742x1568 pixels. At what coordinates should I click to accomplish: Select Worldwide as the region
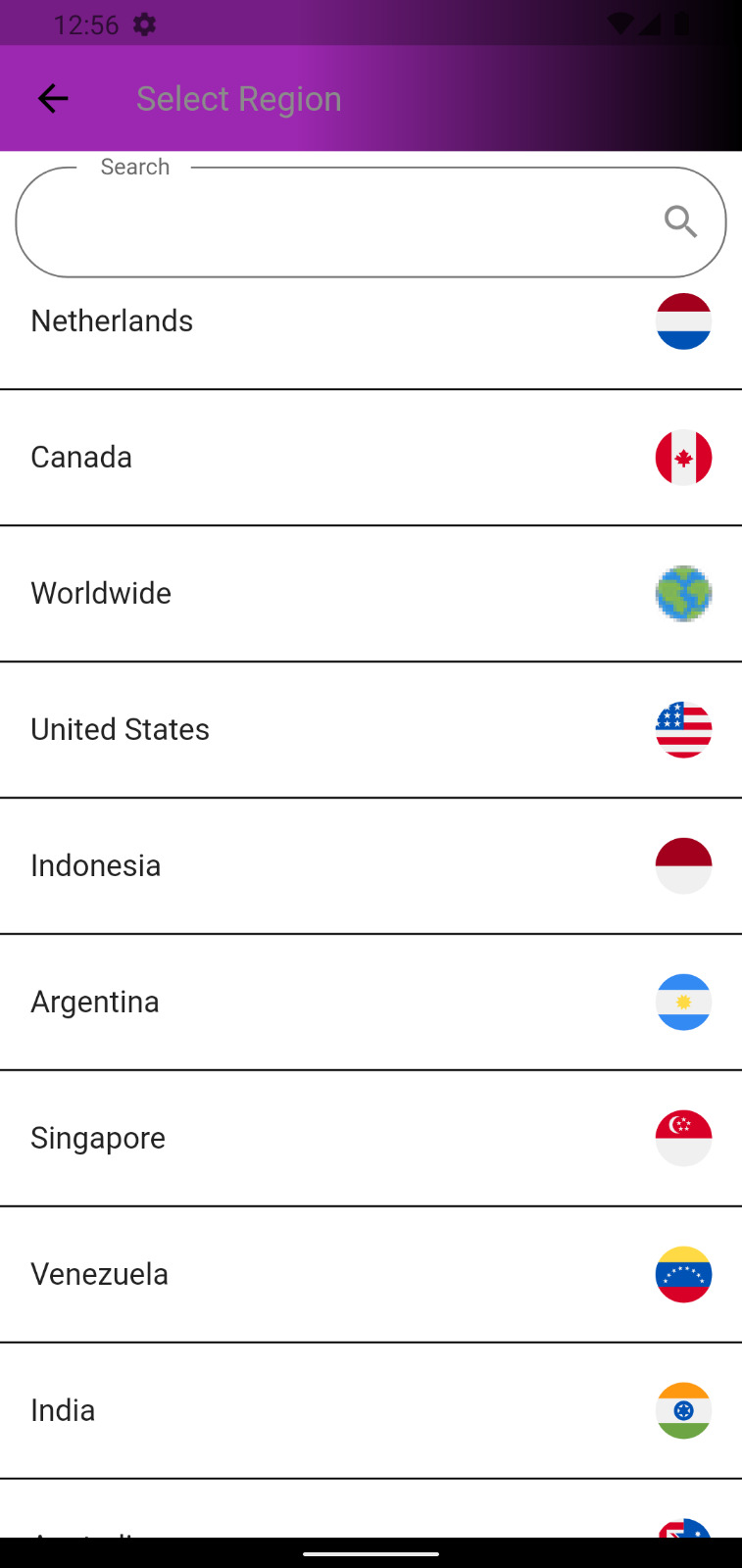click(294, 593)
